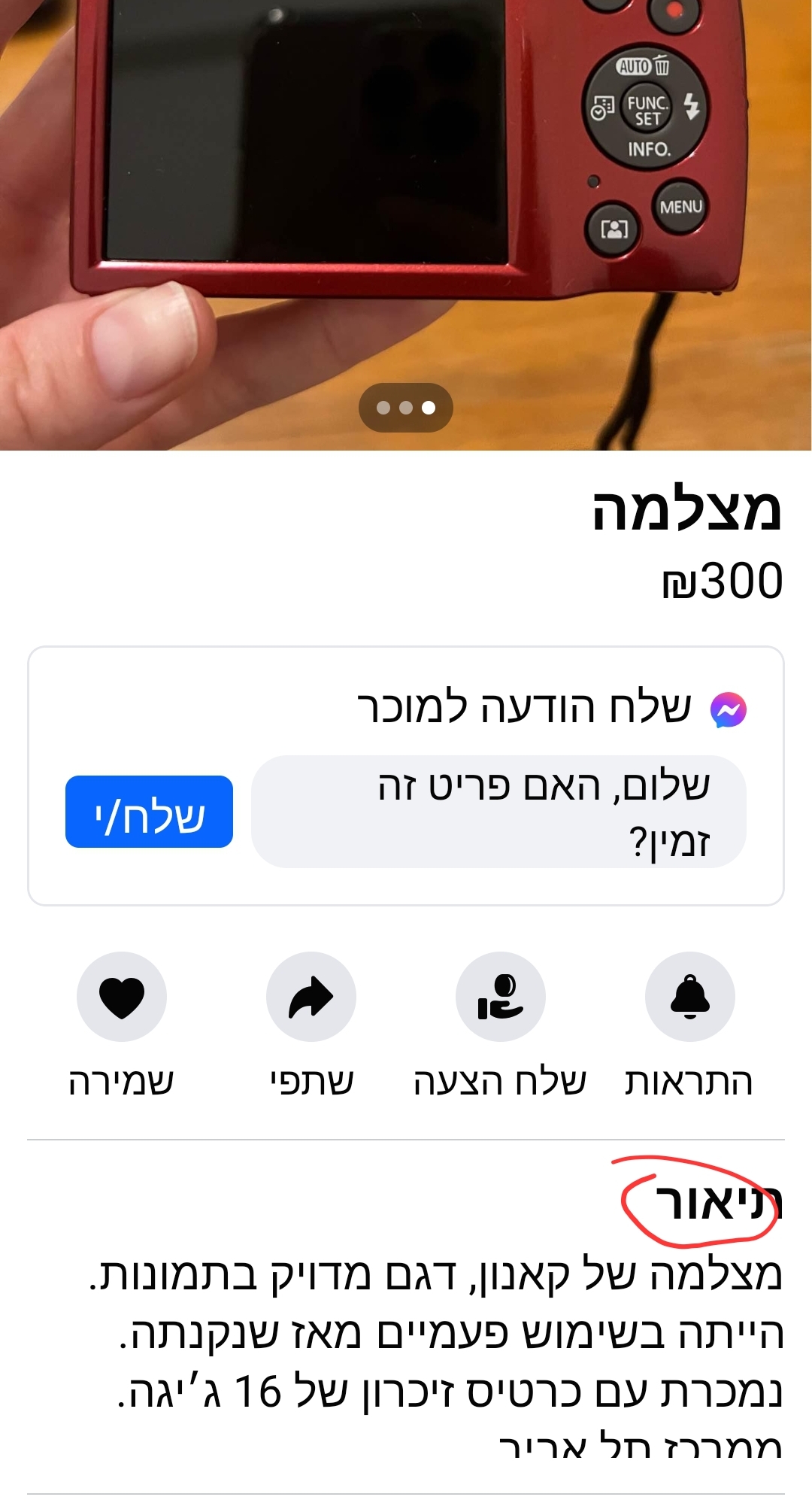812x1503 pixels.
Task: Toggle saving the camera listing via heart button
Action: 122,997
